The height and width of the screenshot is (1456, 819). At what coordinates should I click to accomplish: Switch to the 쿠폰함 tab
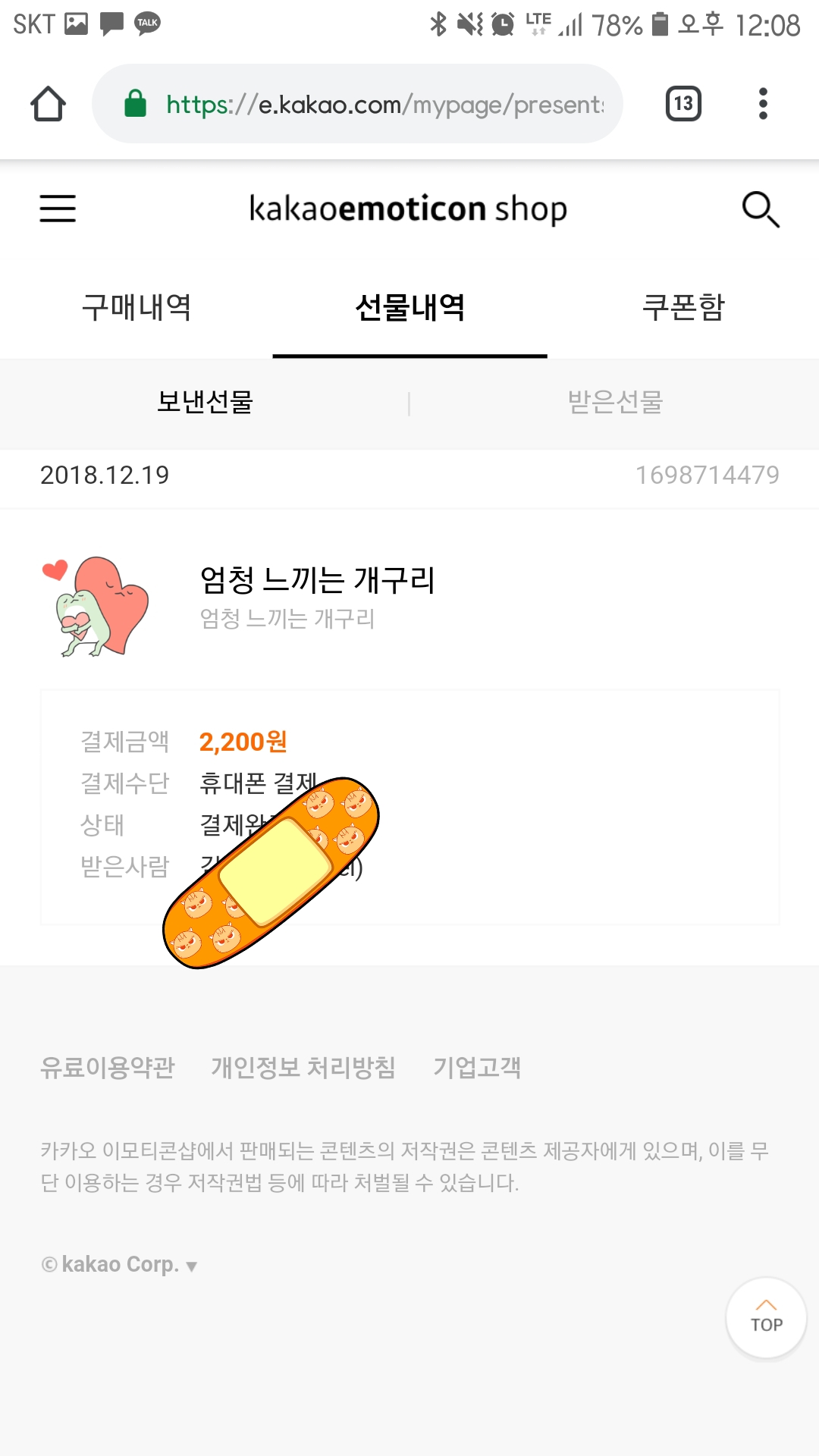[x=683, y=308]
